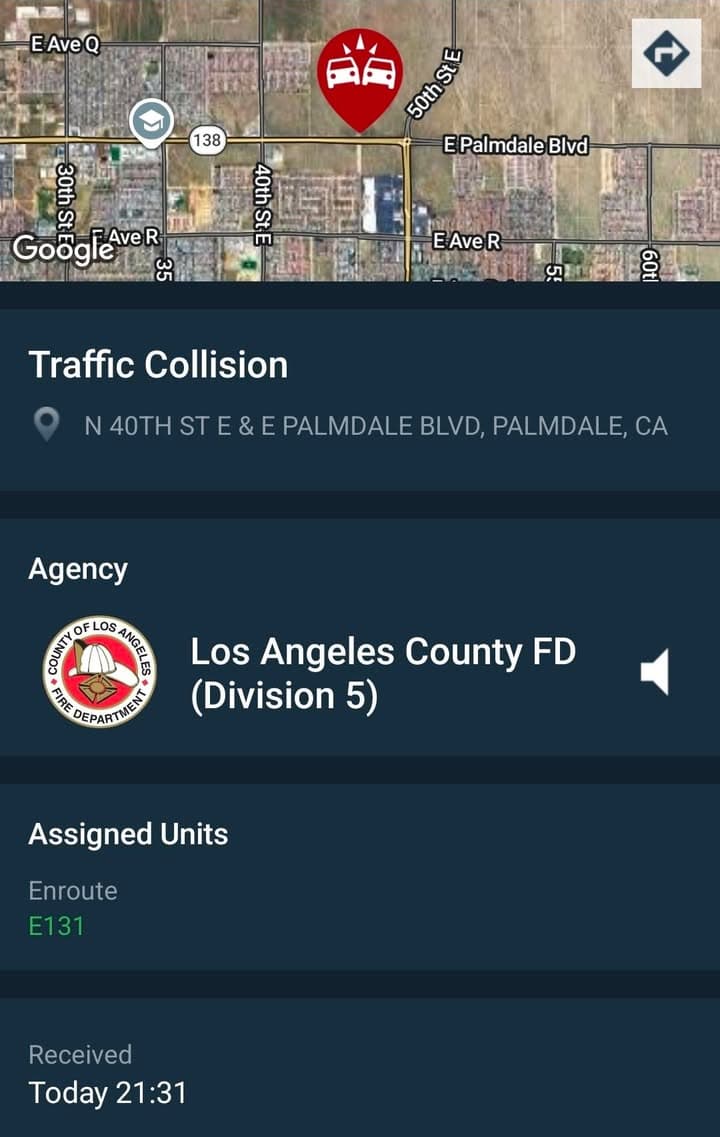Screen dimensions: 720x1137
Task: Select the school icon on the map
Action: point(150,120)
